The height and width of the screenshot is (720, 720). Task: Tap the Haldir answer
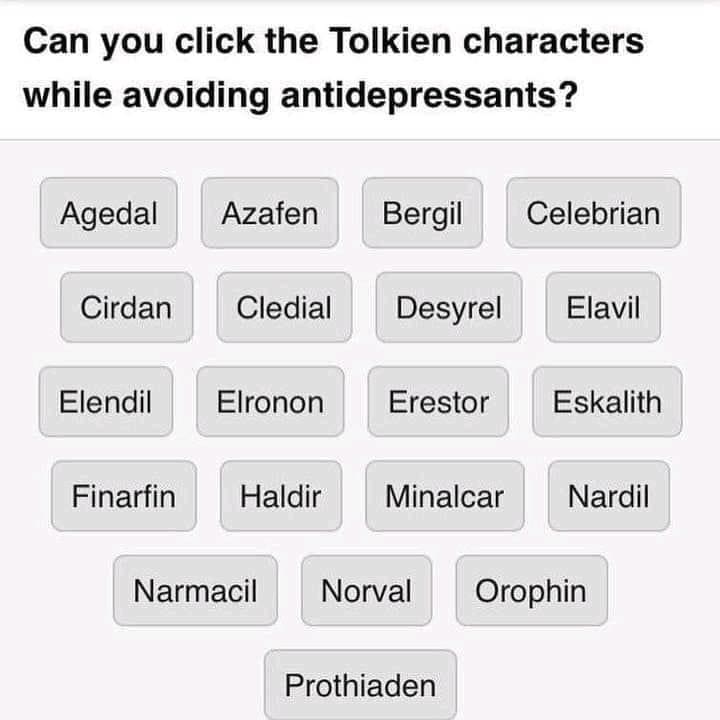coord(281,496)
